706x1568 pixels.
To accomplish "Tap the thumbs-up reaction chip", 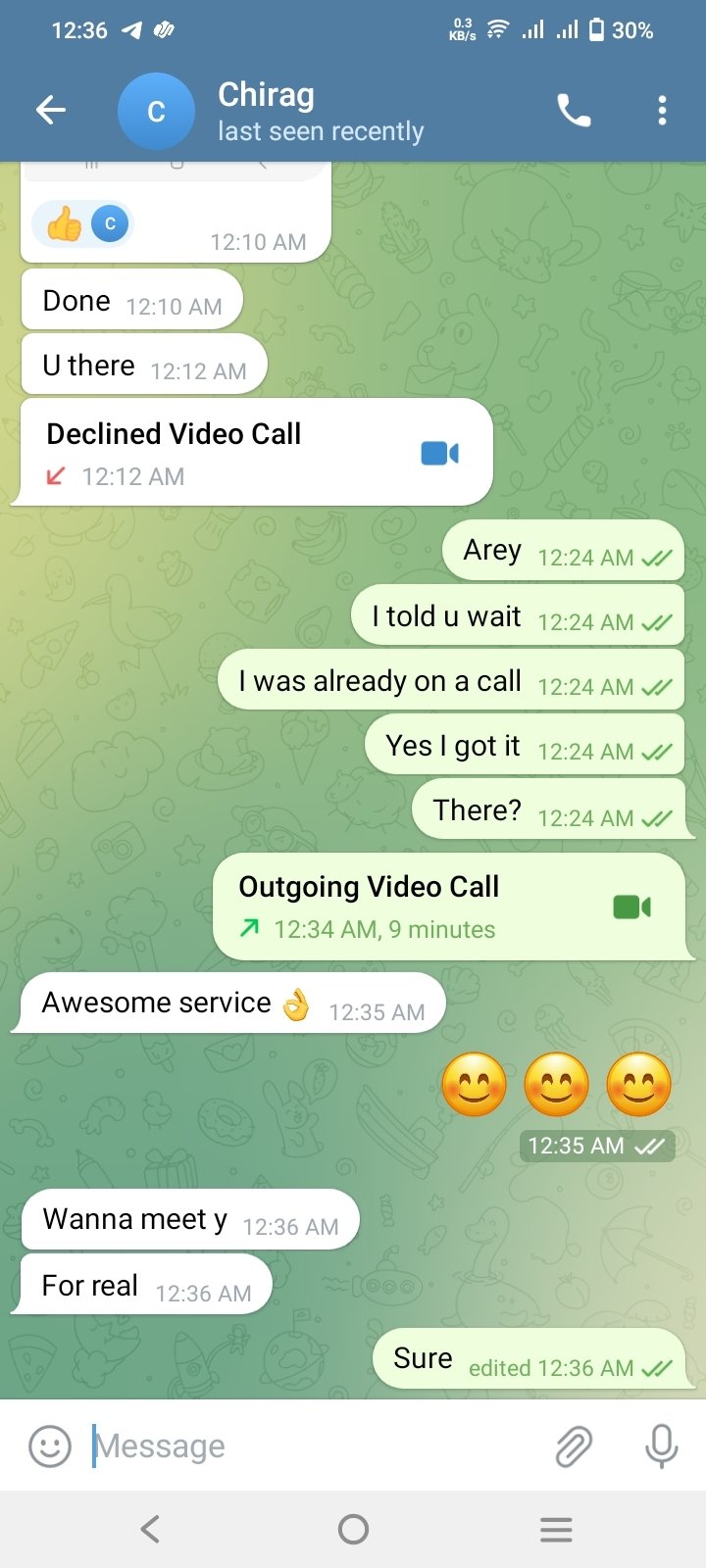I will pyautogui.click(x=82, y=224).
